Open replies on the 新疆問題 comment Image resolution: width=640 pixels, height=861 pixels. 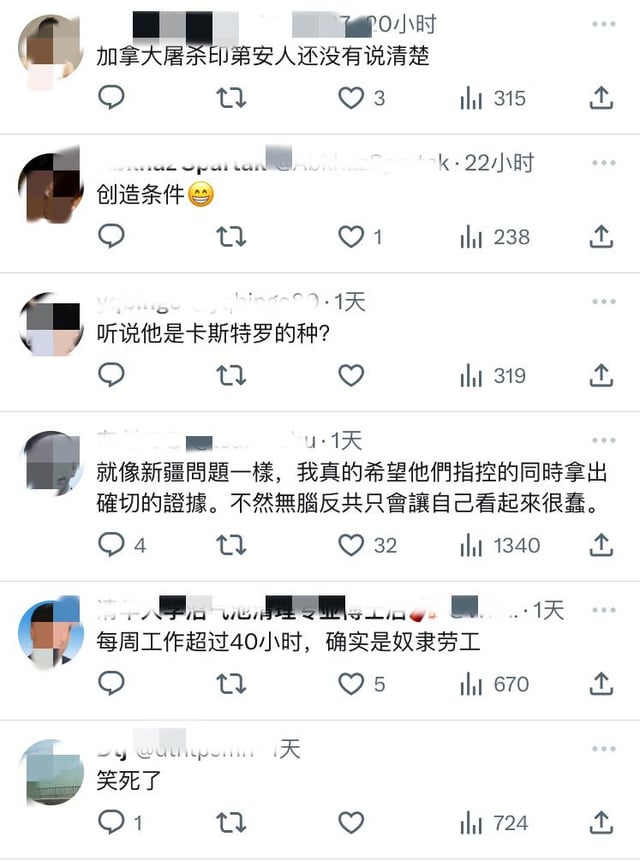point(112,545)
